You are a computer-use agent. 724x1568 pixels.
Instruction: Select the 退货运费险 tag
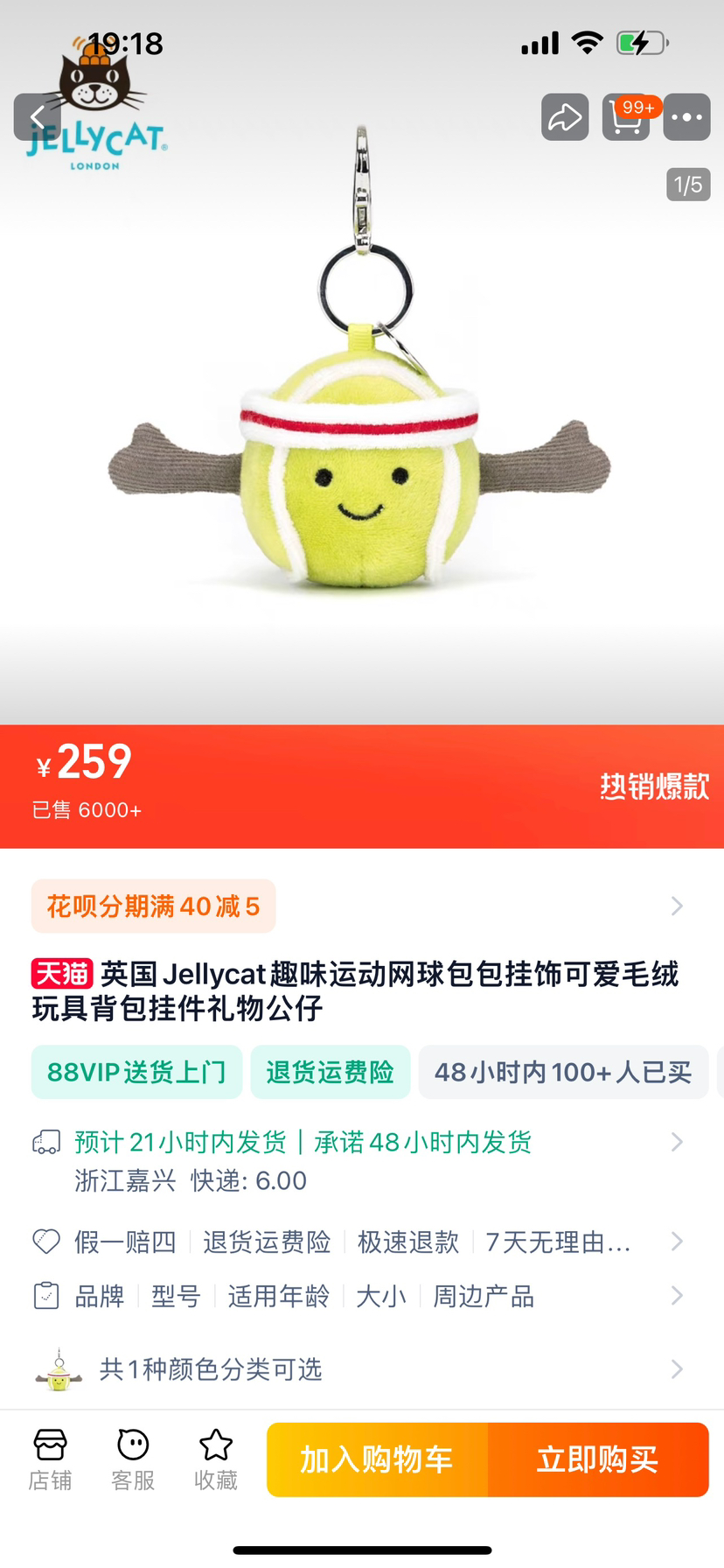click(x=331, y=1072)
